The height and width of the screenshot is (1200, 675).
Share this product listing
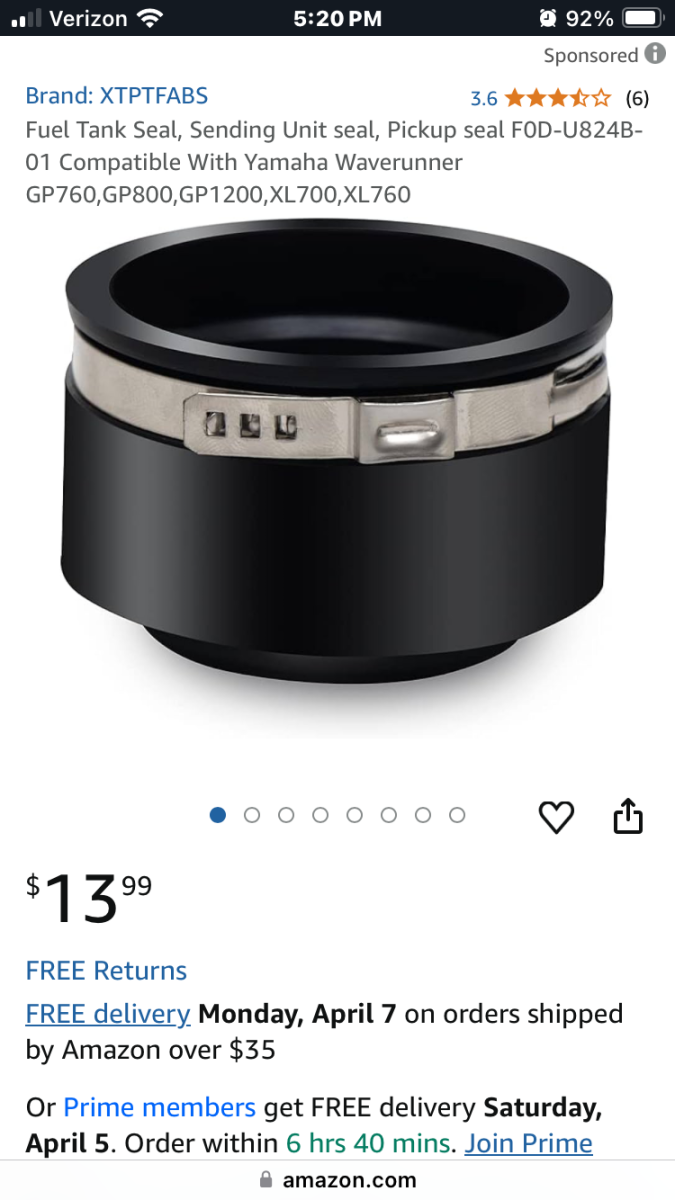[x=627, y=816]
